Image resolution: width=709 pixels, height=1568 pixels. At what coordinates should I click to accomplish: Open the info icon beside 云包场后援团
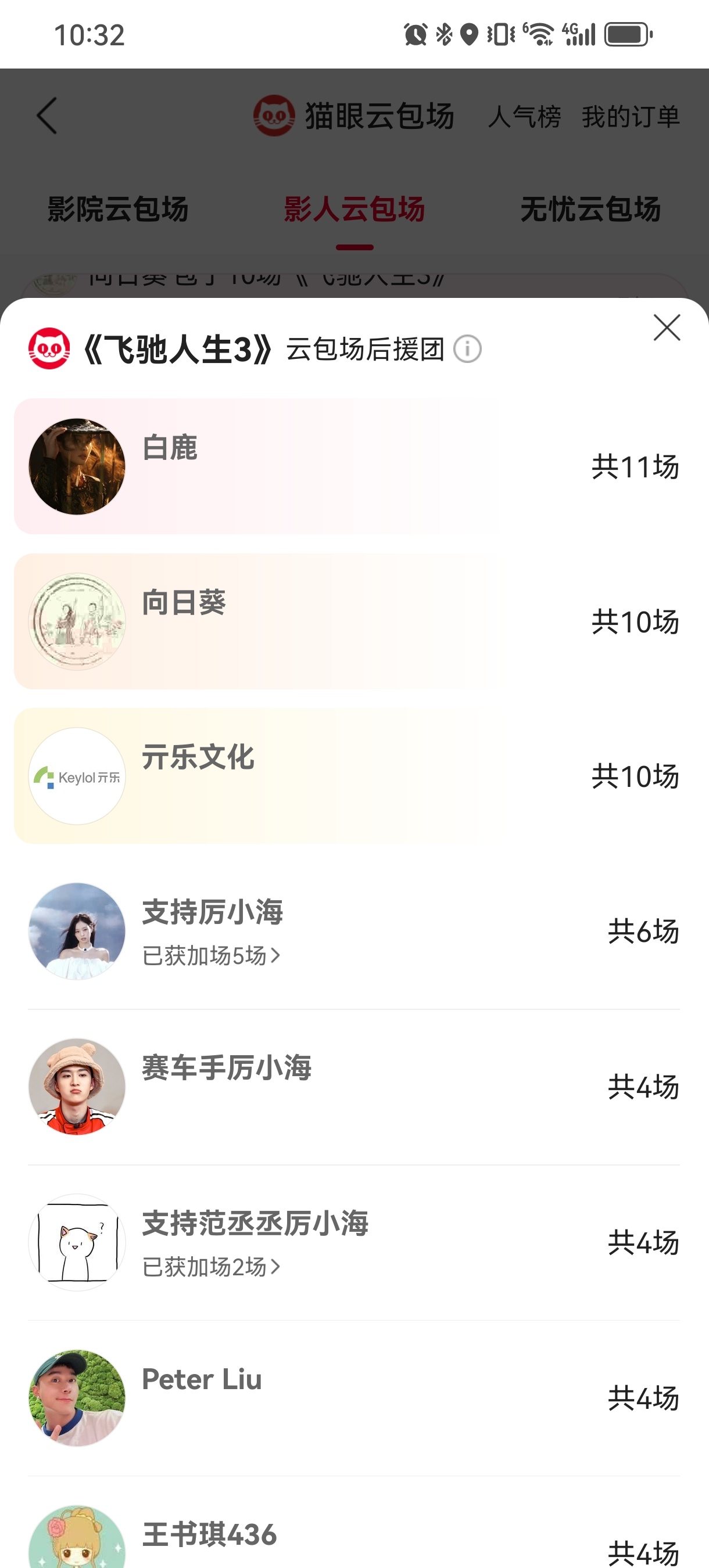[467, 350]
